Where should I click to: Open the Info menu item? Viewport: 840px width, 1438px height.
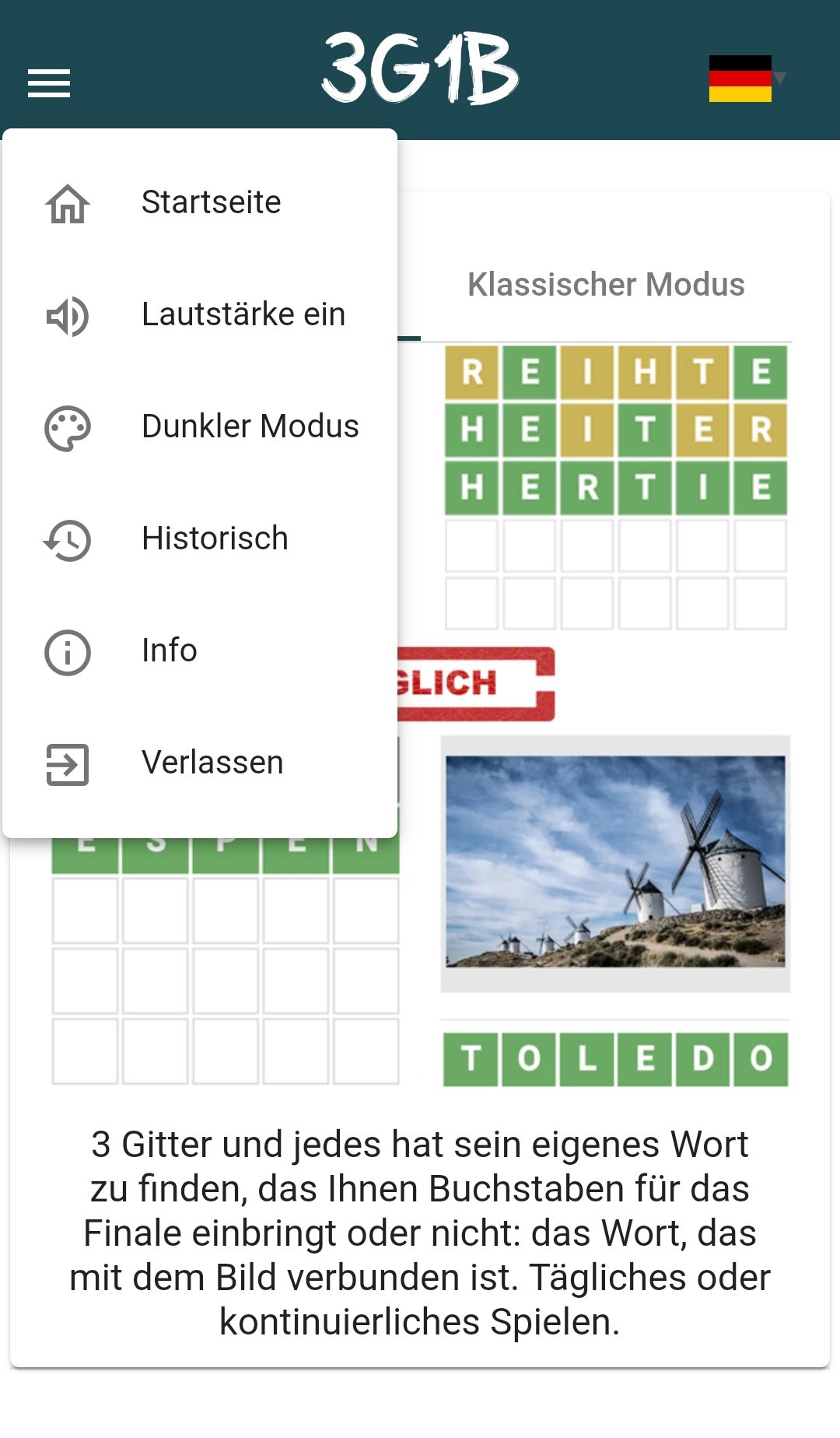pos(200,651)
